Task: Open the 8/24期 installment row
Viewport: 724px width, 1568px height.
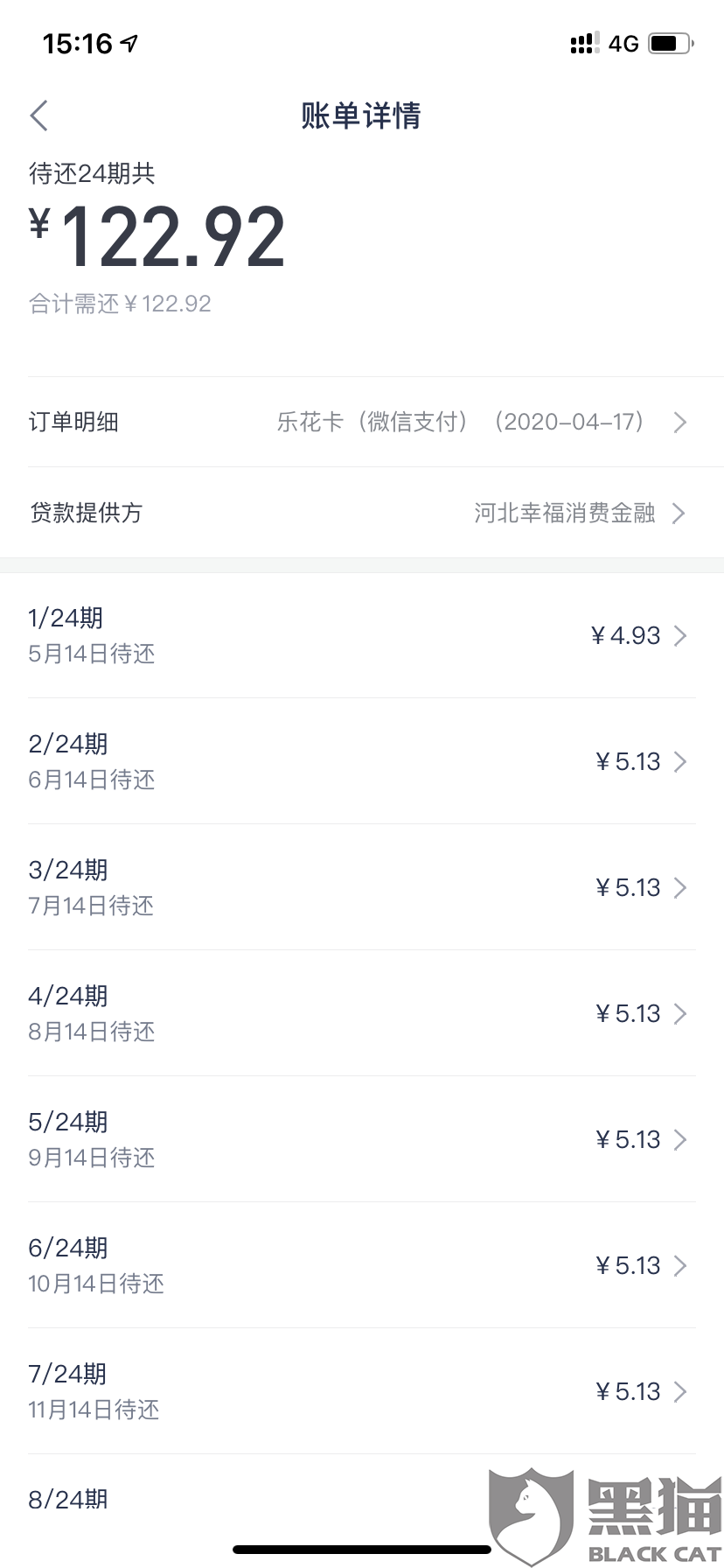Action: coord(362,1511)
